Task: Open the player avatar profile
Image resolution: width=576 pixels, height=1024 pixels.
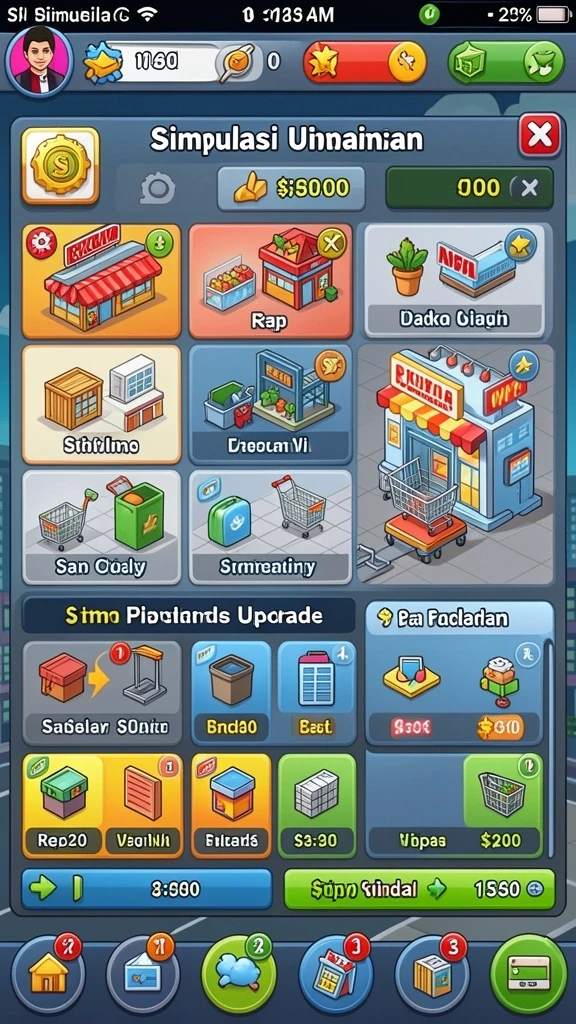Action: [x=39, y=62]
